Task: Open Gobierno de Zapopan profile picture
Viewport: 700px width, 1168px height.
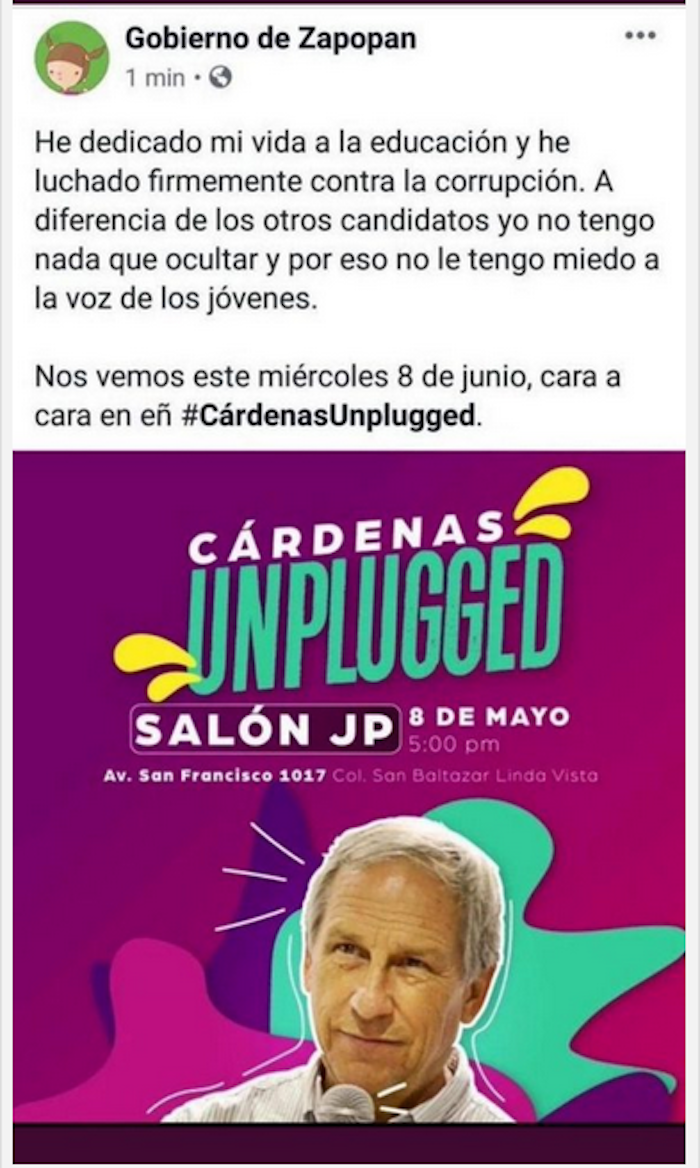Action: coord(71,58)
